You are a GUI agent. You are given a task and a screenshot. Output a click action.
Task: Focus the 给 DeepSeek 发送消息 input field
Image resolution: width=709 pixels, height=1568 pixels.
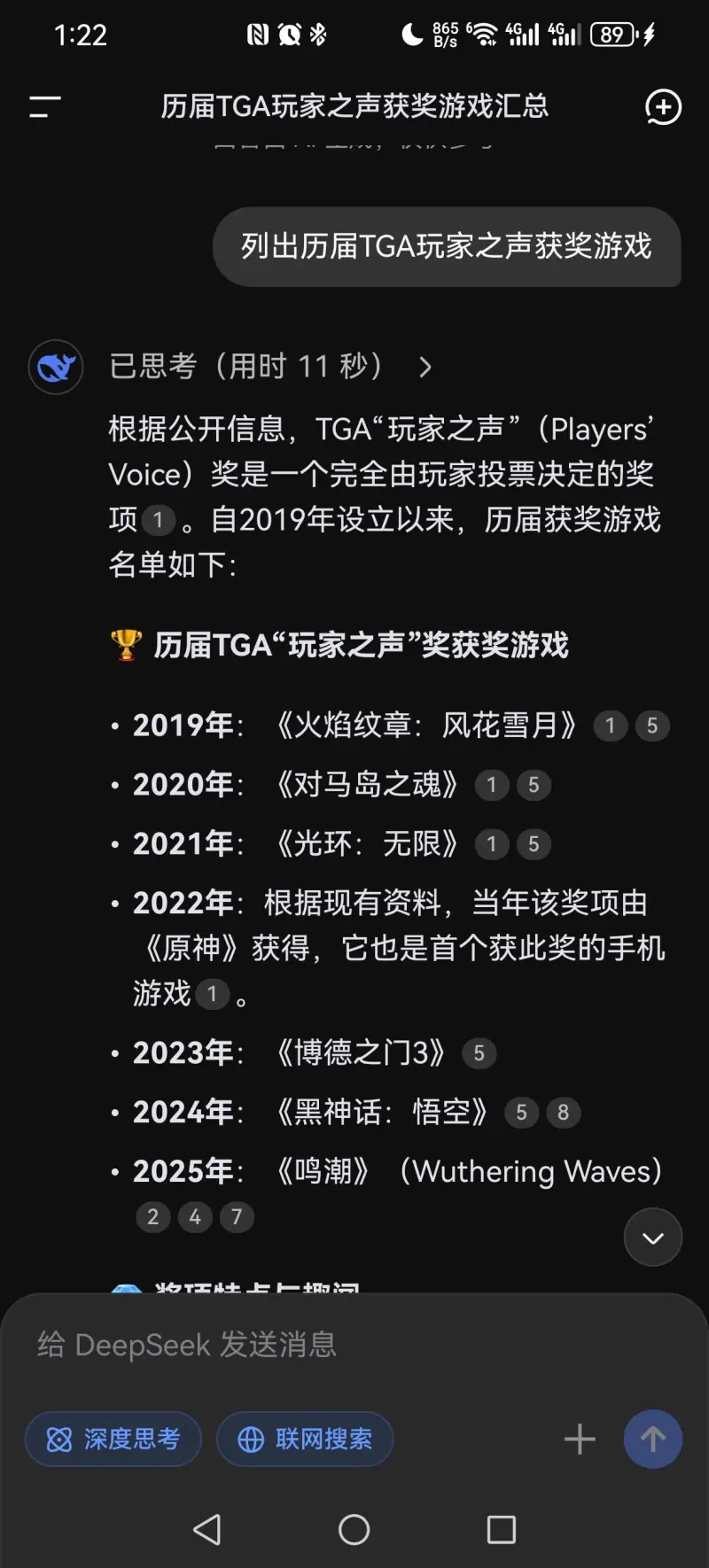coord(354,1345)
